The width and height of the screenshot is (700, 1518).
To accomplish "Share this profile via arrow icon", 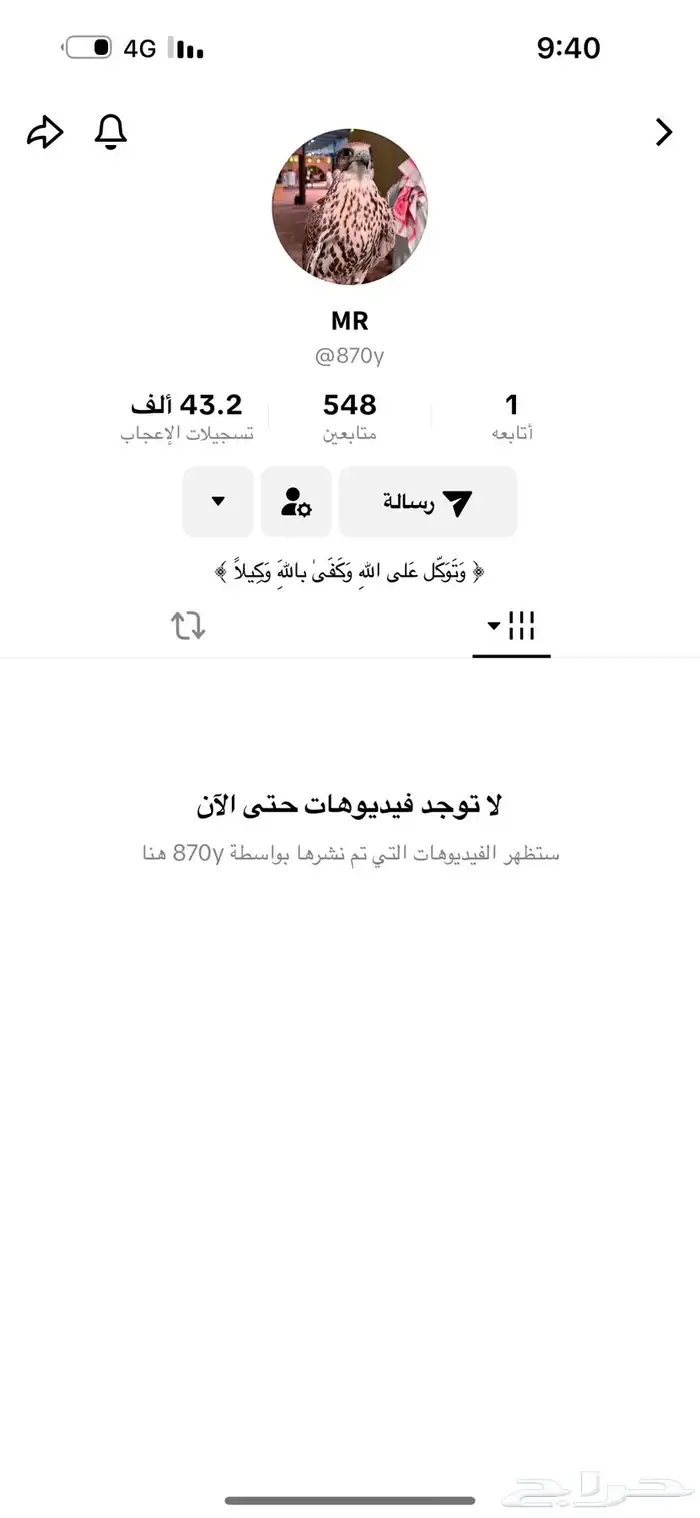I will click(x=45, y=132).
